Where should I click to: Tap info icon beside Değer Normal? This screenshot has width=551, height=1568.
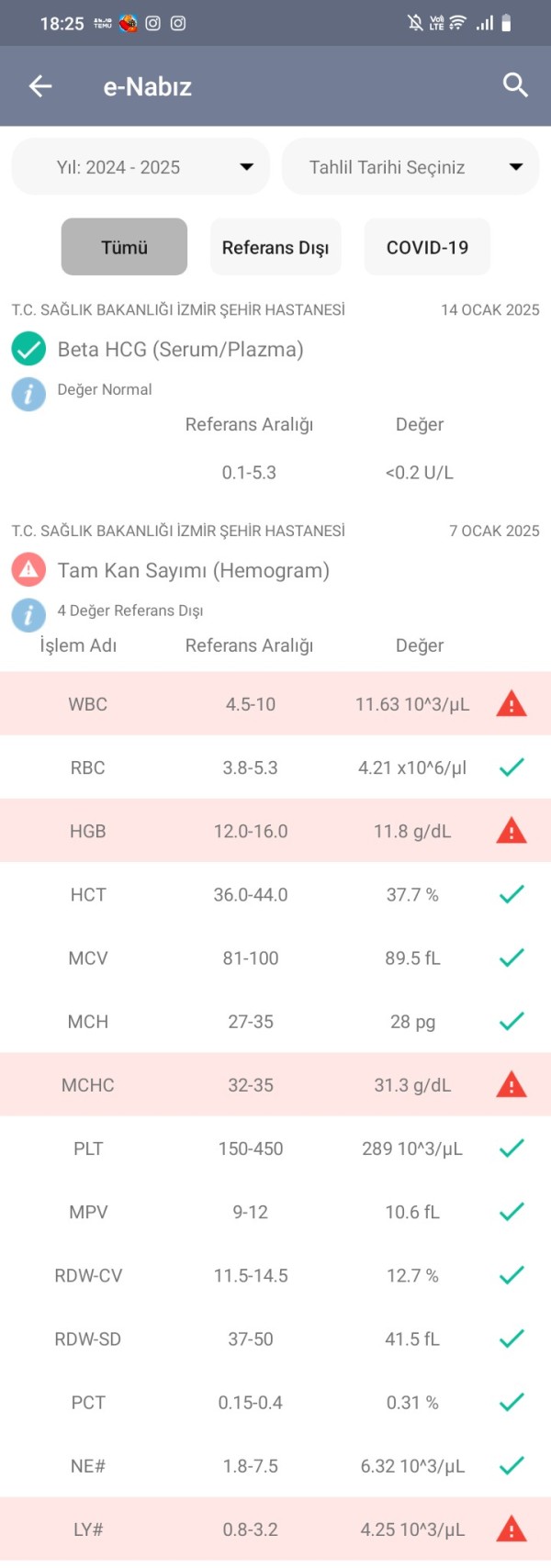(x=28, y=395)
